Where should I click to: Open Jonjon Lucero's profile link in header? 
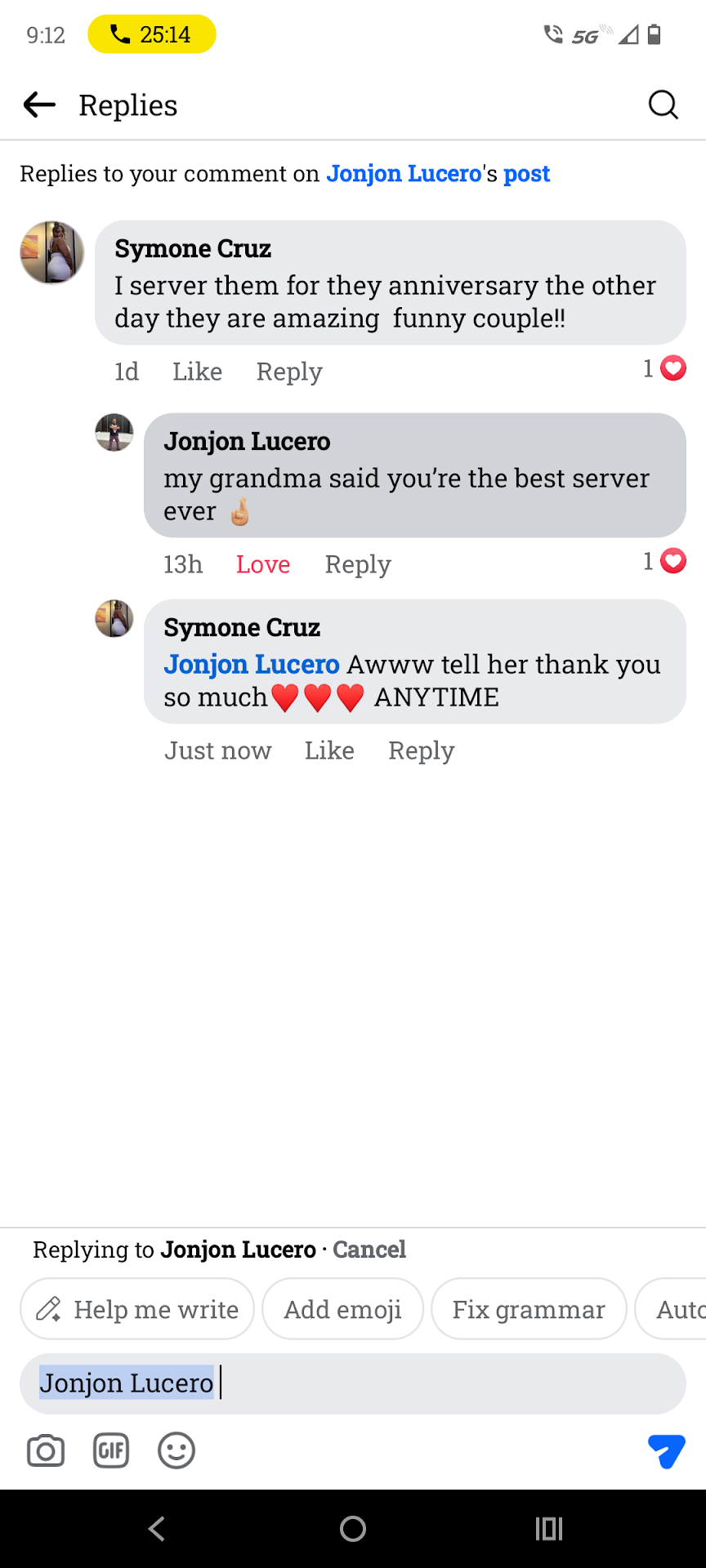point(404,174)
